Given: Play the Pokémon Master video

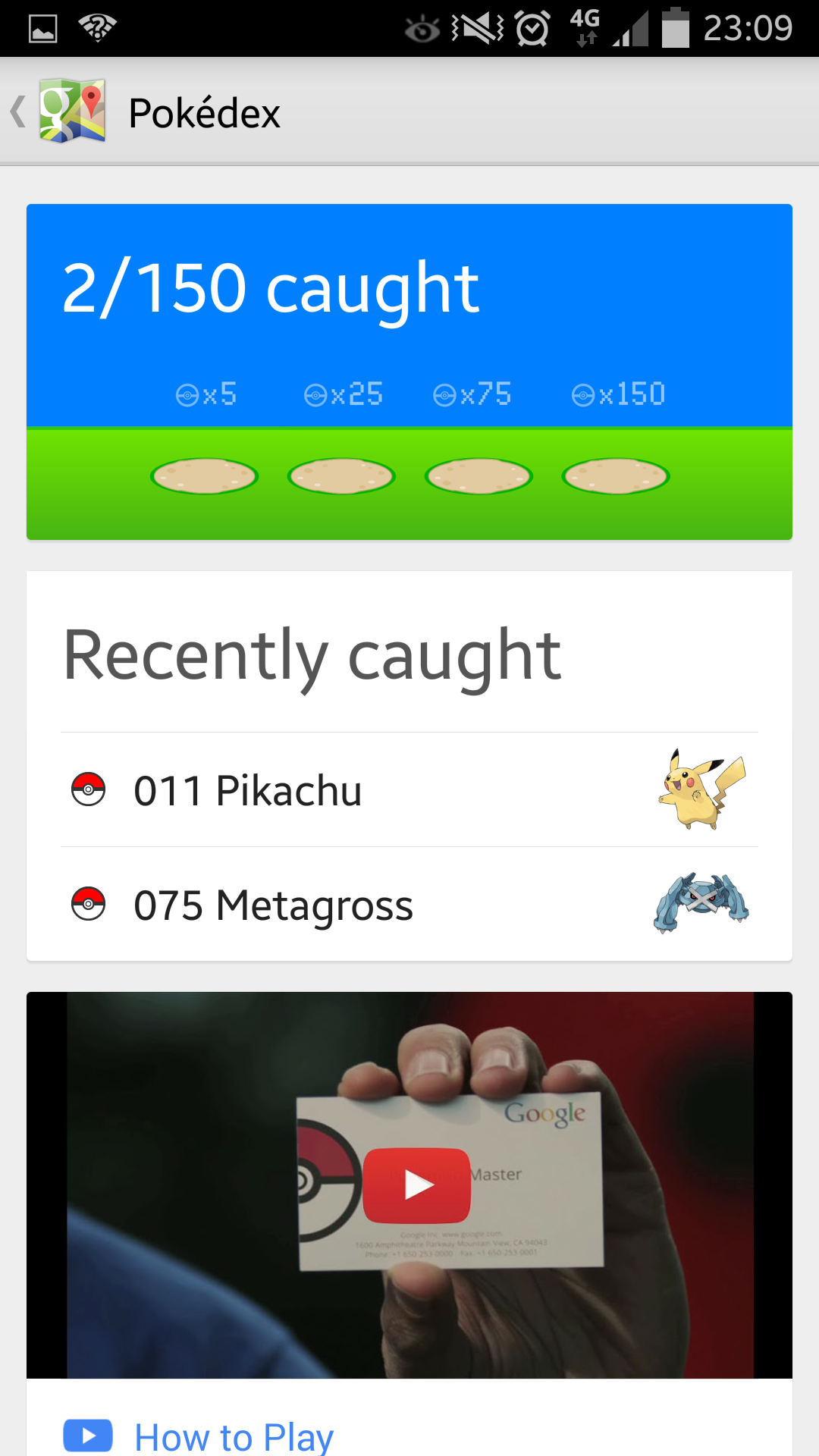Looking at the screenshot, I should 416,1185.
